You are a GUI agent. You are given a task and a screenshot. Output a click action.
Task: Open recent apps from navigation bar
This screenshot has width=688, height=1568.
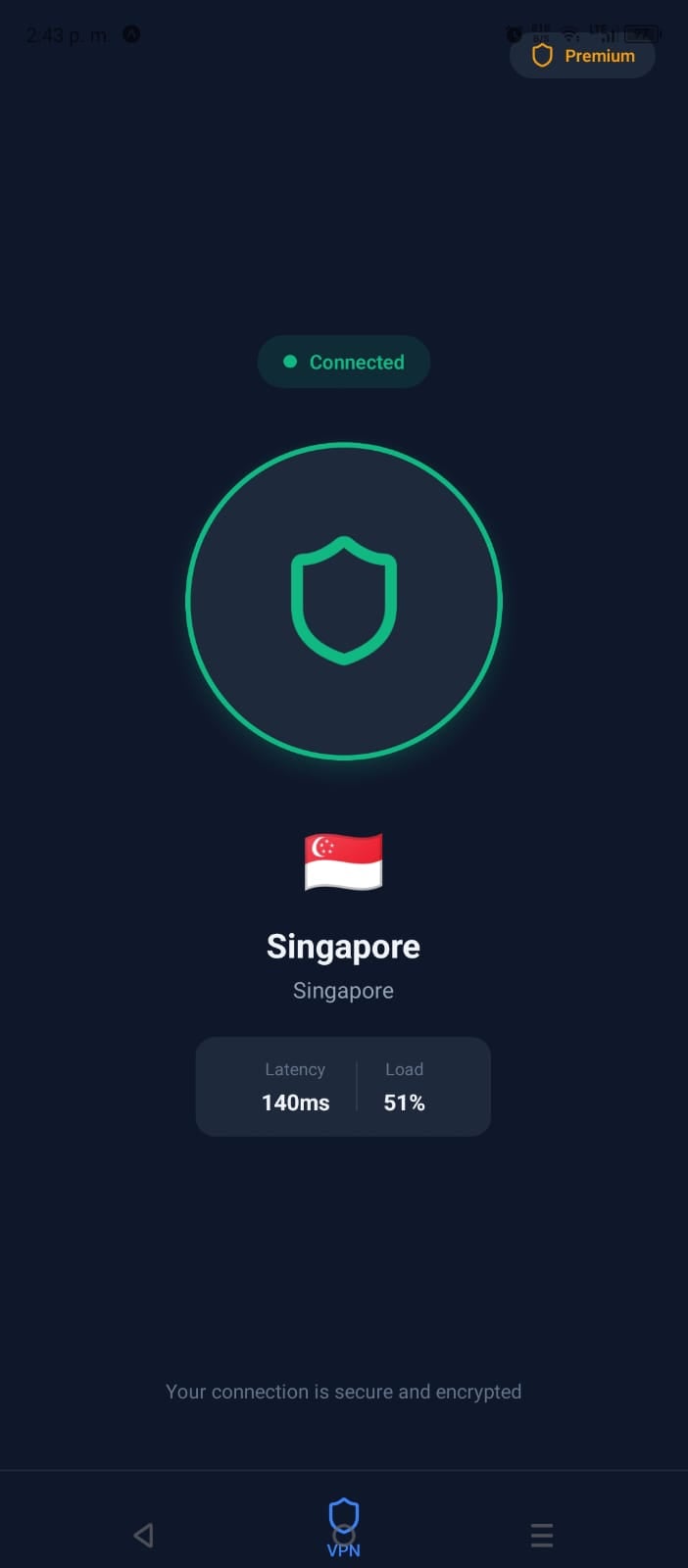[542, 1535]
